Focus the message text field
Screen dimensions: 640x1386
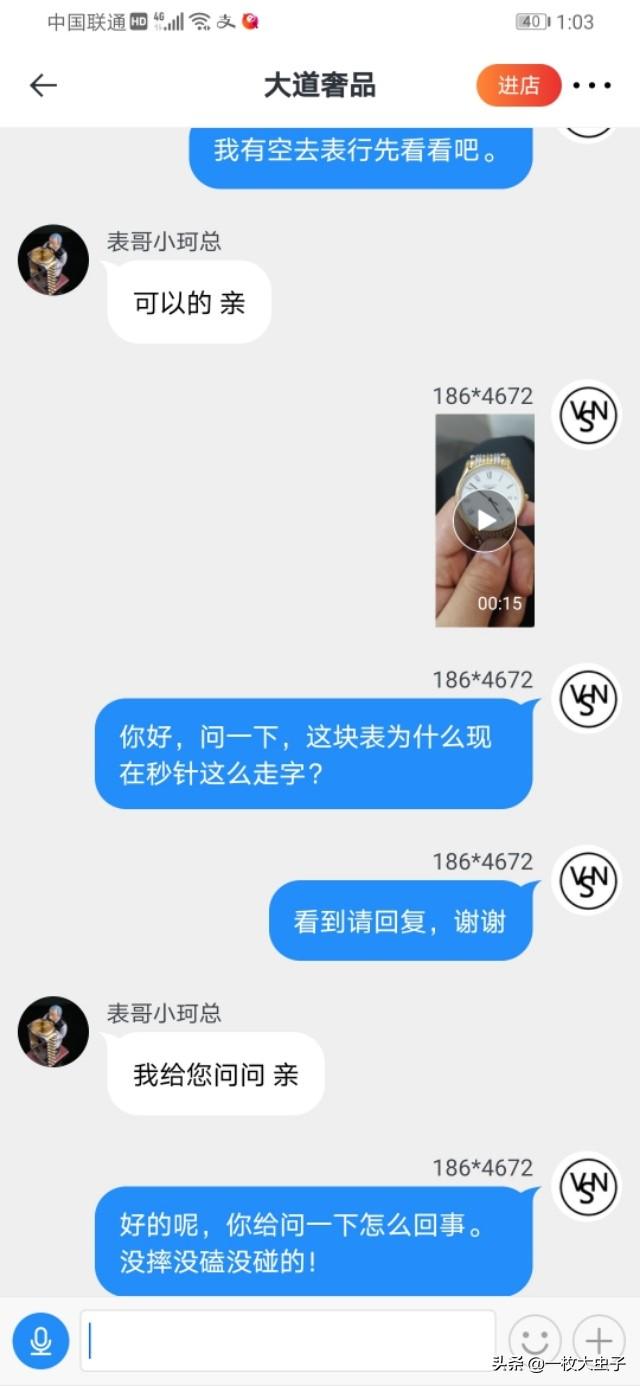pyautogui.click(x=288, y=1340)
